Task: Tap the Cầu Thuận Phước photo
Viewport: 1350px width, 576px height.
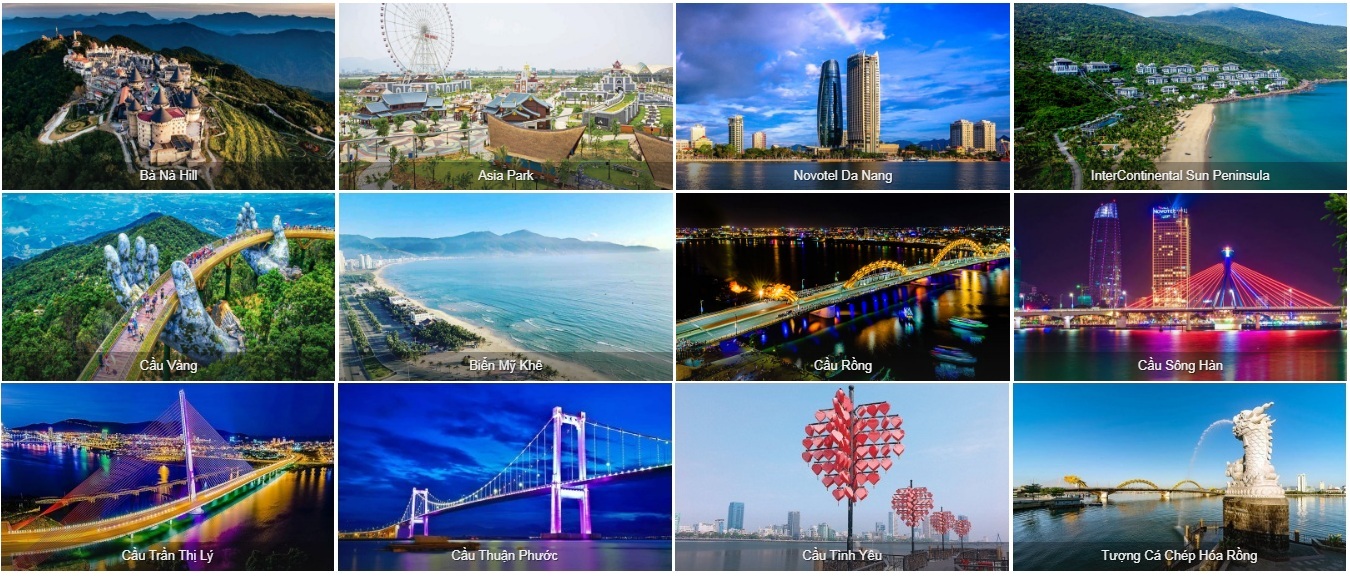Action: [x=505, y=477]
